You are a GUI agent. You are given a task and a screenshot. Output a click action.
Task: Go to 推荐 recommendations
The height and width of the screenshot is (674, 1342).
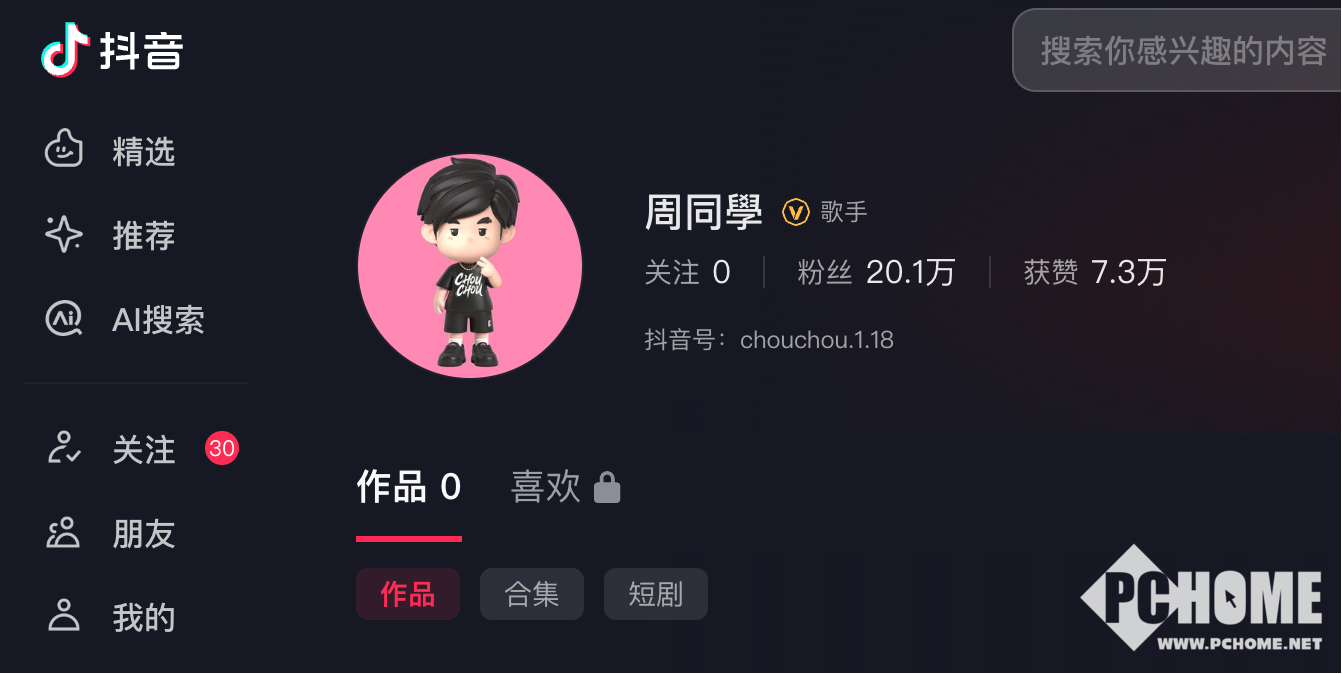(x=112, y=236)
